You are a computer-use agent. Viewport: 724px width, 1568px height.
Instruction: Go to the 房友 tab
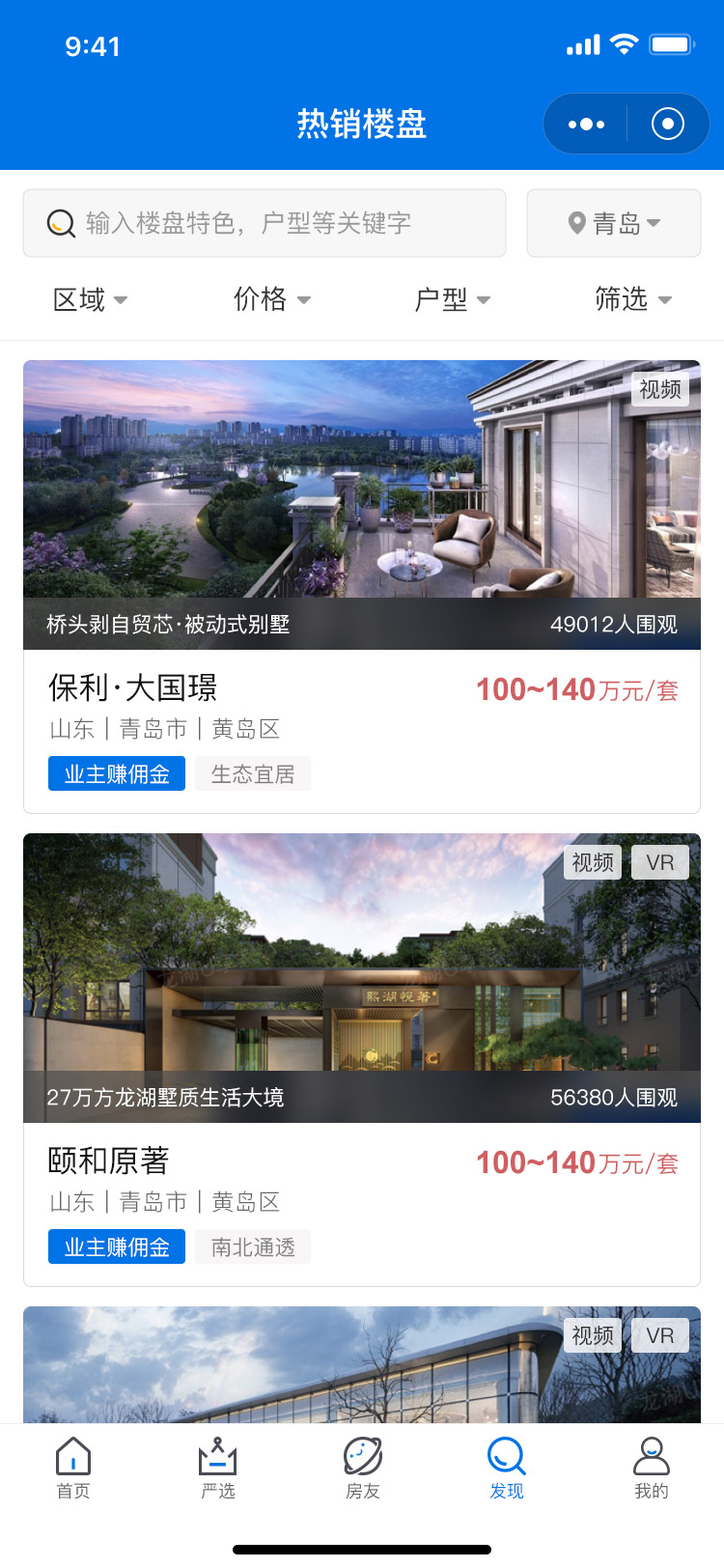[363, 1468]
